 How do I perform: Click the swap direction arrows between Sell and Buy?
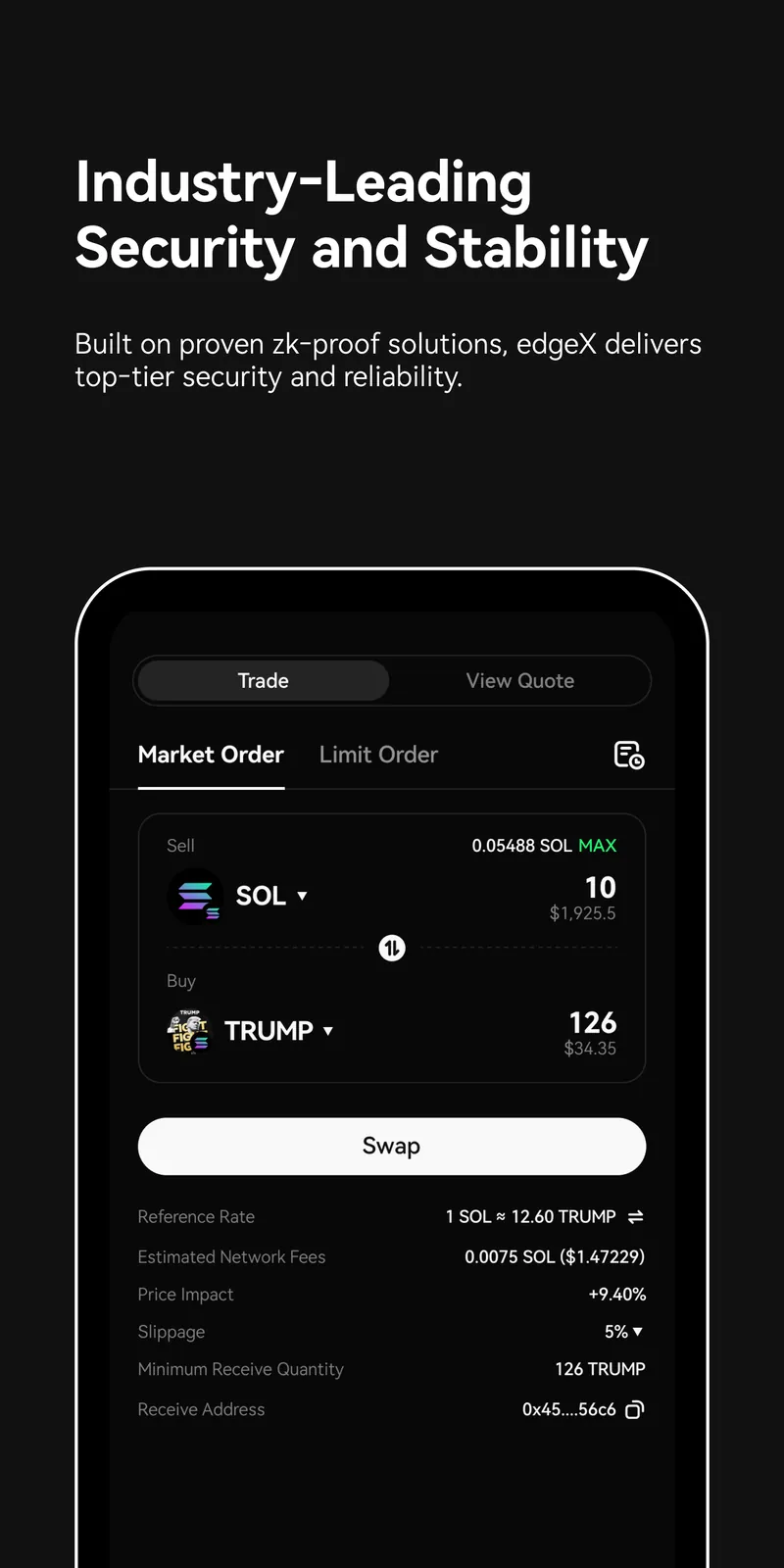pyautogui.click(x=392, y=948)
